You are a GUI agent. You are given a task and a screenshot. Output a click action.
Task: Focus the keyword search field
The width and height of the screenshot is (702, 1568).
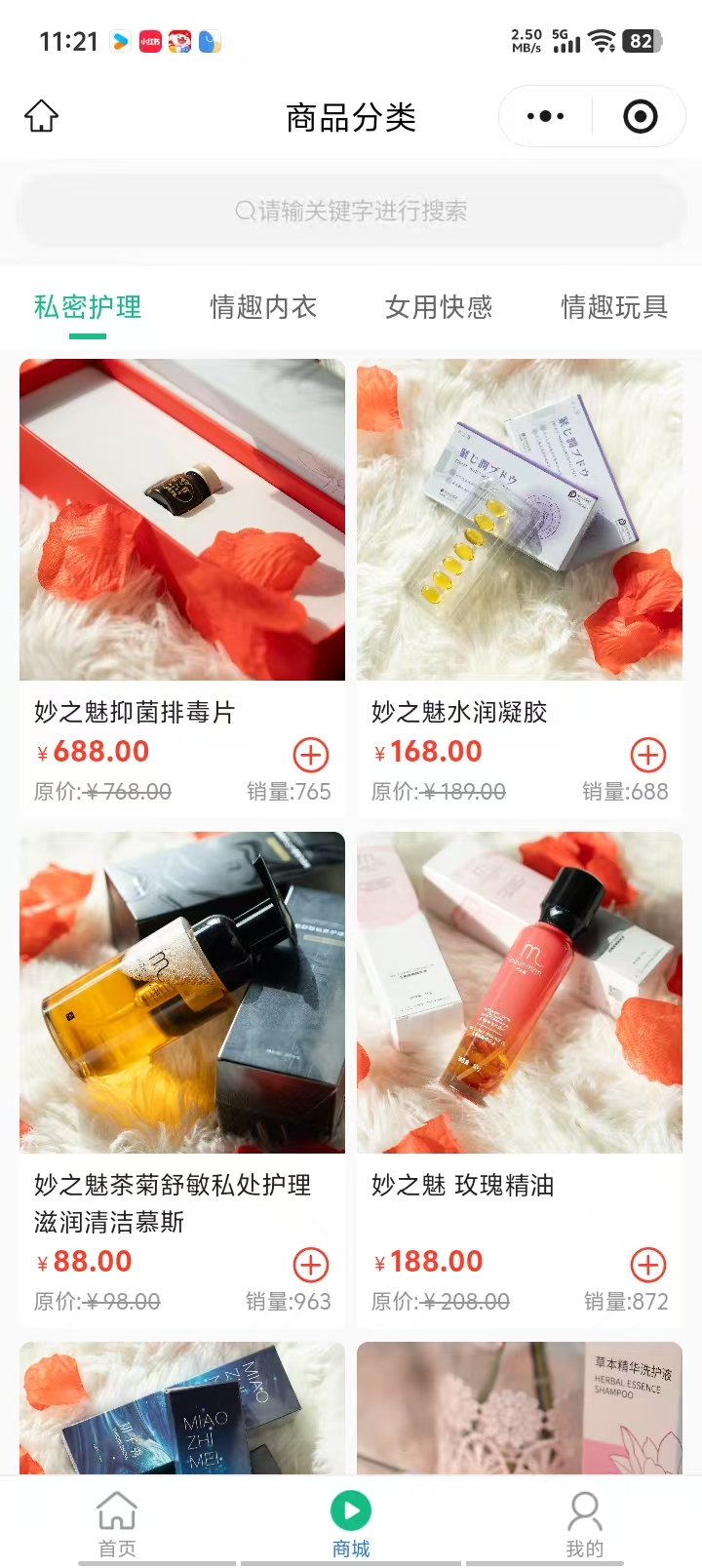pyautogui.click(x=351, y=211)
